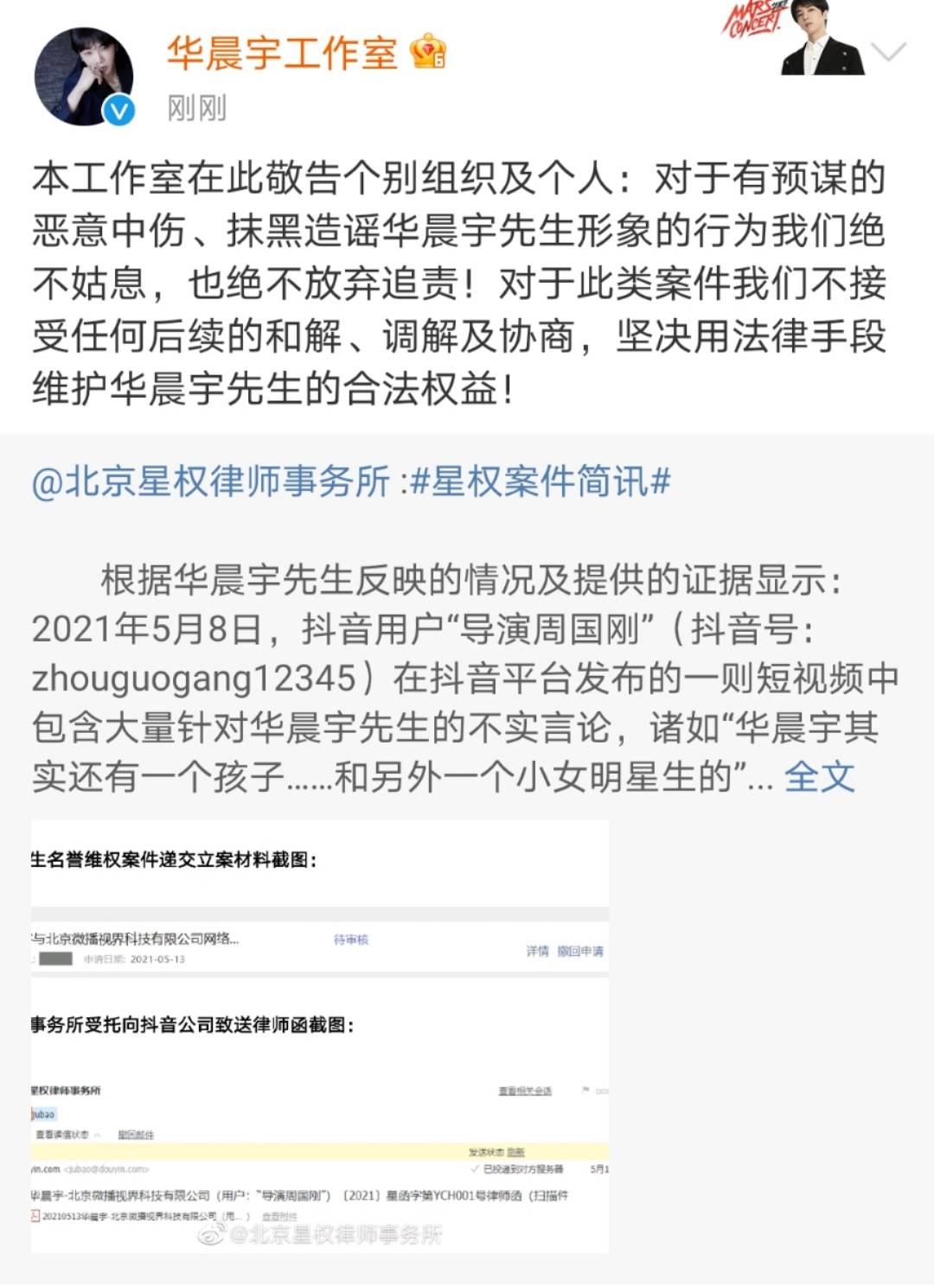
Task: Tap 全文 to read full text
Action: click(x=819, y=777)
